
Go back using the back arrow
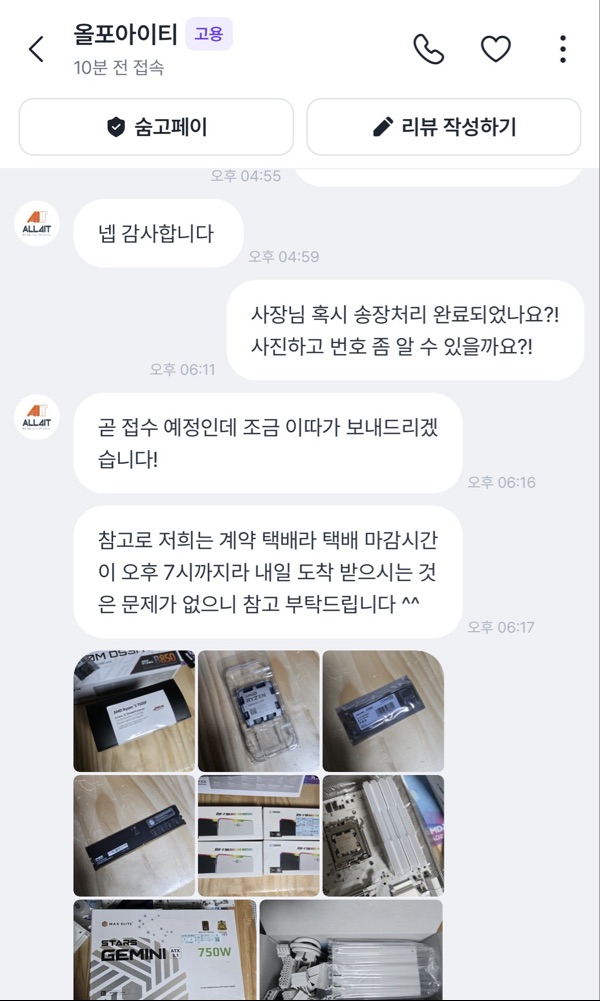36,49
